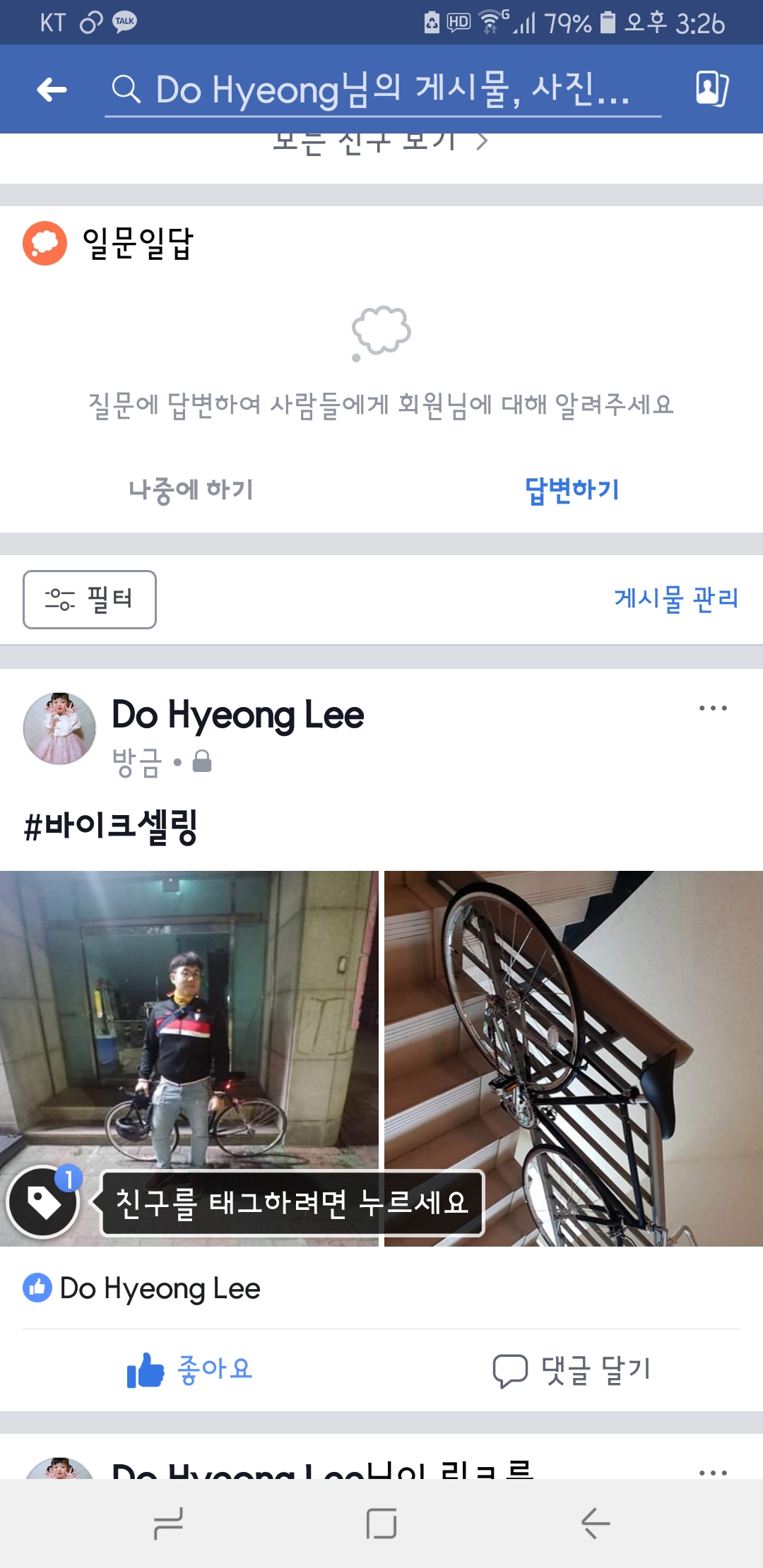
Task: Tap 나중에 하기 to answer later
Action: [191, 489]
